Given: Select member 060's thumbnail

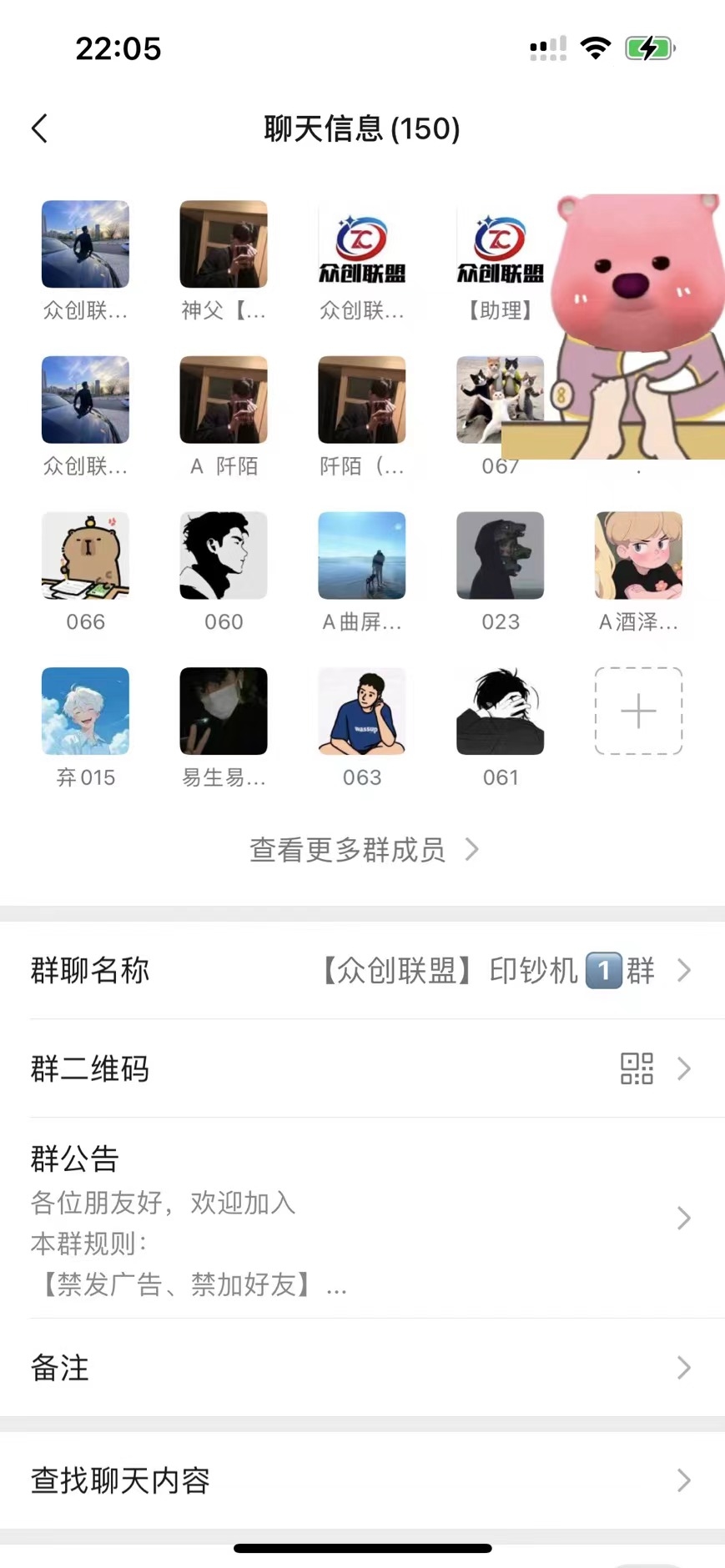Looking at the screenshot, I should pos(223,555).
